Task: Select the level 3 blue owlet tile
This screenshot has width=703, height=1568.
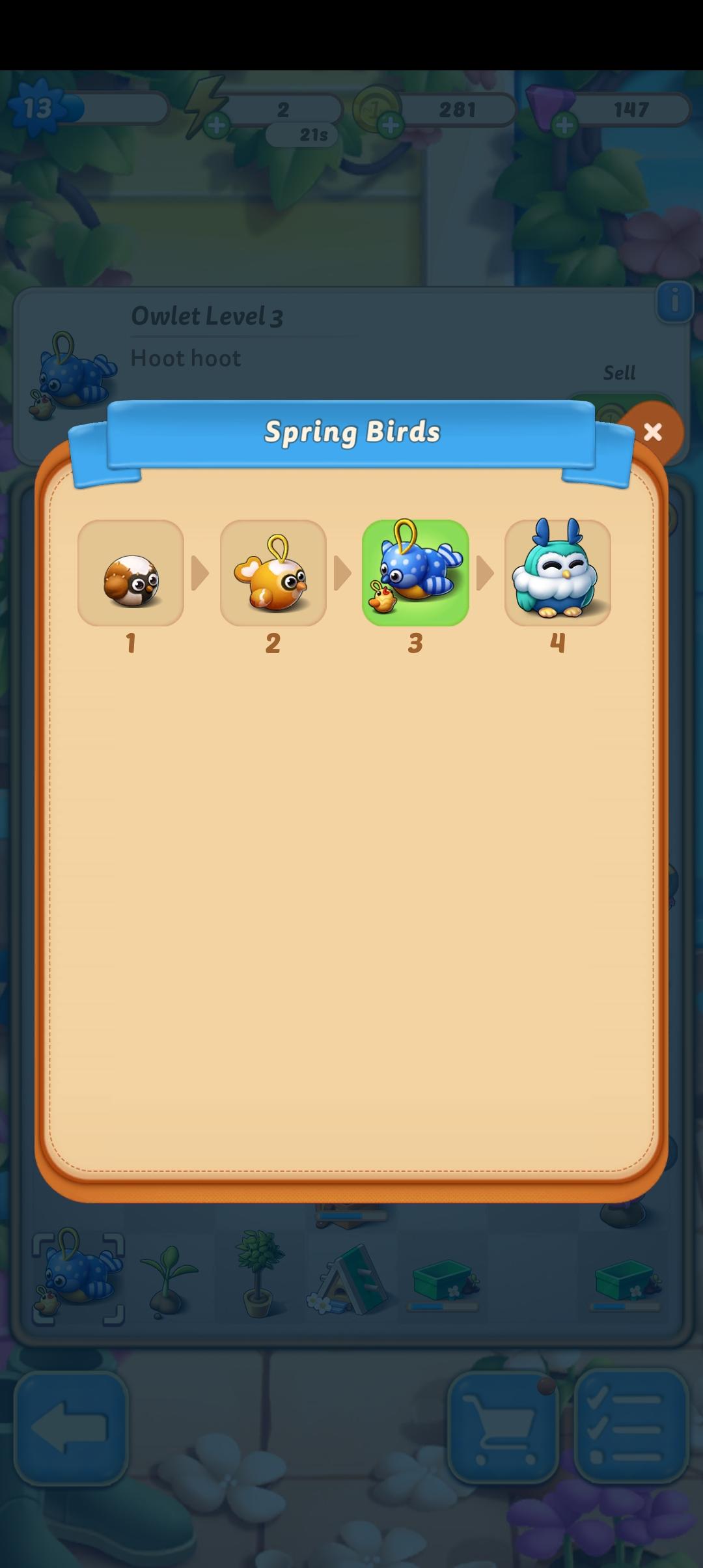Action: (x=415, y=573)
